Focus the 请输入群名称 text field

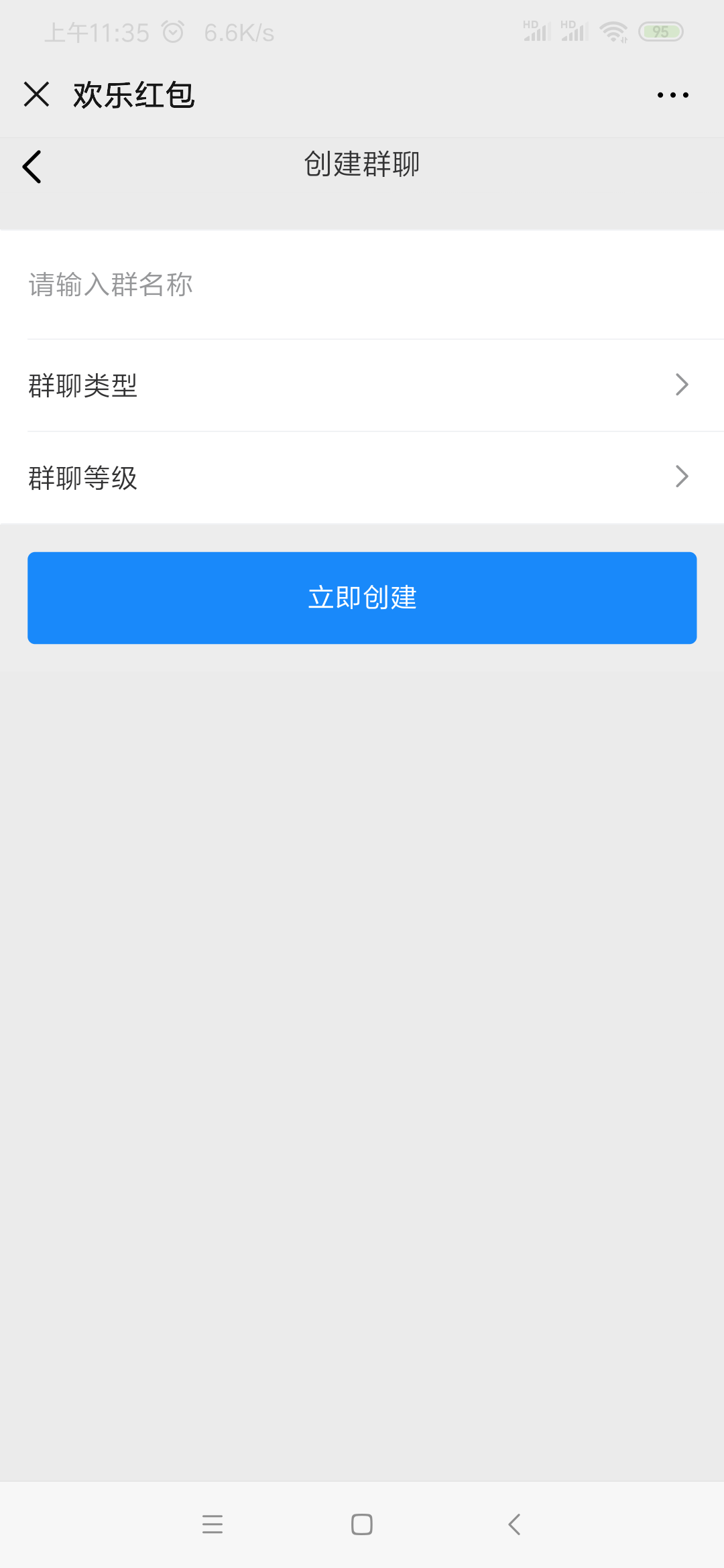tap(362, 285)
